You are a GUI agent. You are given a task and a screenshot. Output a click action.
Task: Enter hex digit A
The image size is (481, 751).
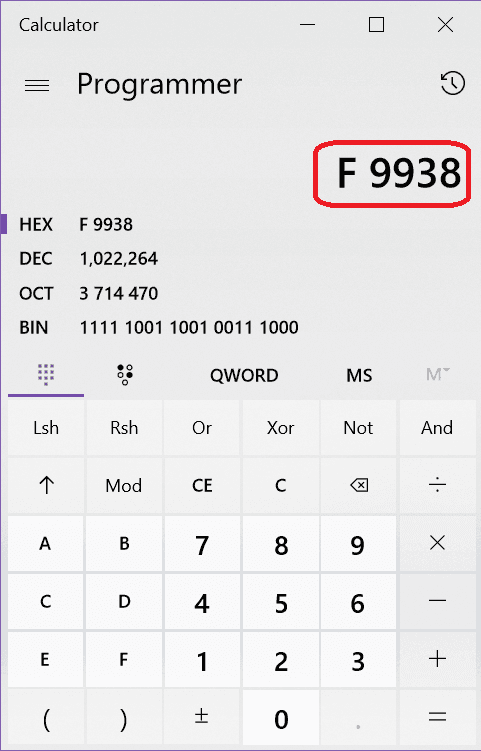[x=45, y=544]
